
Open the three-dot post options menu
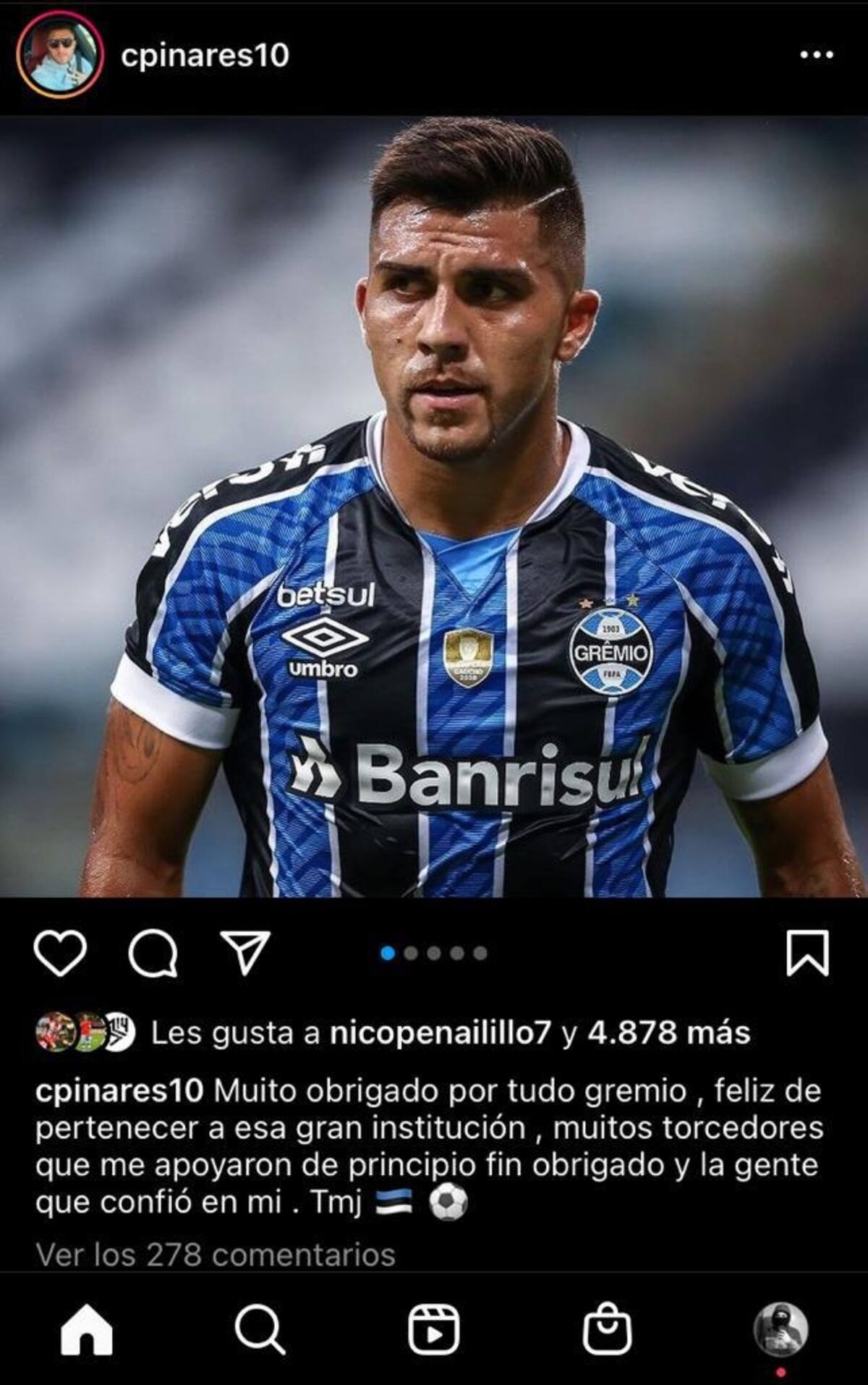point(817,55)
